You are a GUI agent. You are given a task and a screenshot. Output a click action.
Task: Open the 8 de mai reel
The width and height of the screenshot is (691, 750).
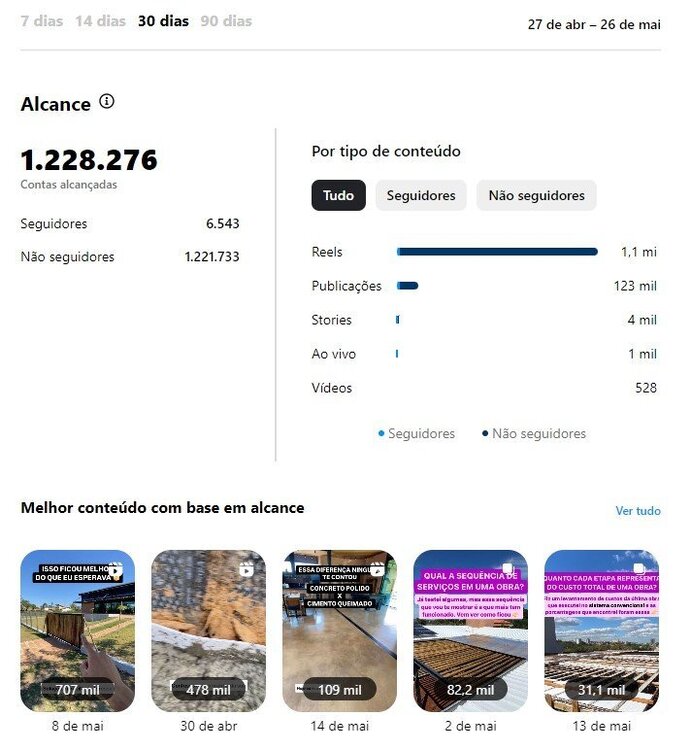77,630
